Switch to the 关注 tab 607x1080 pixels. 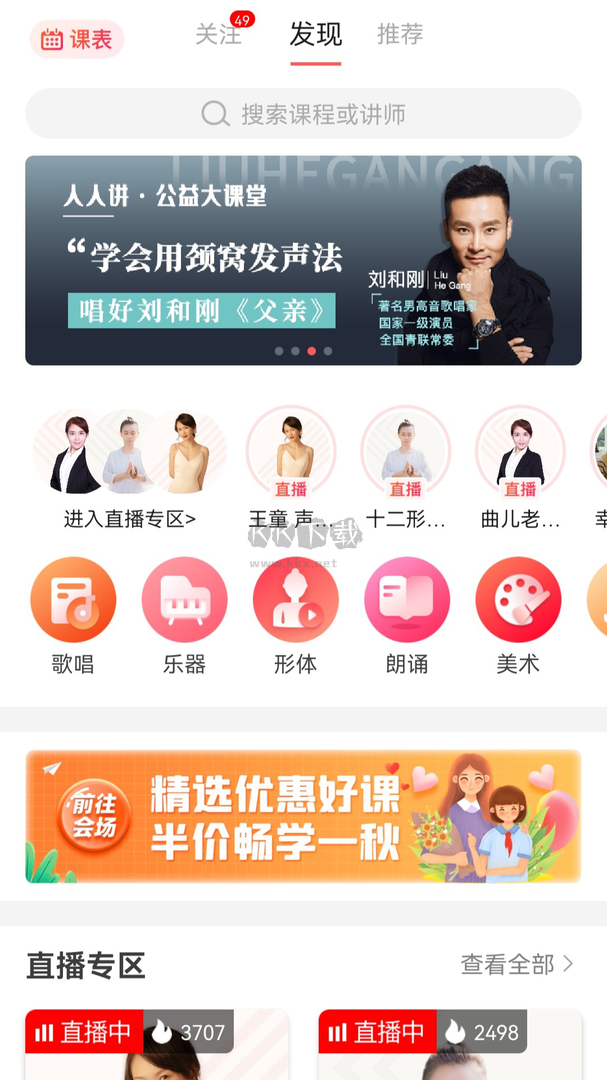pos(219,34)
